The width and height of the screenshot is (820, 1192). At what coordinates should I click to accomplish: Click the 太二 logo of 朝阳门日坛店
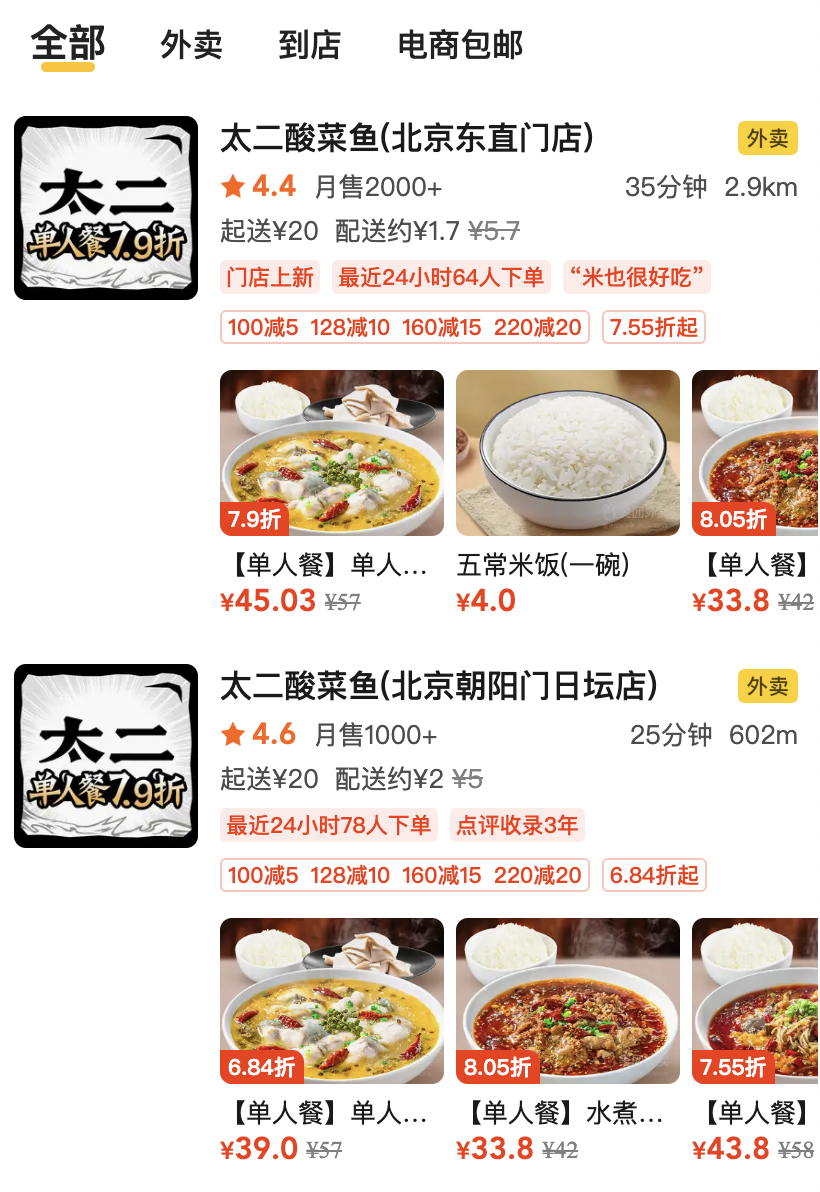pos(105,755)
